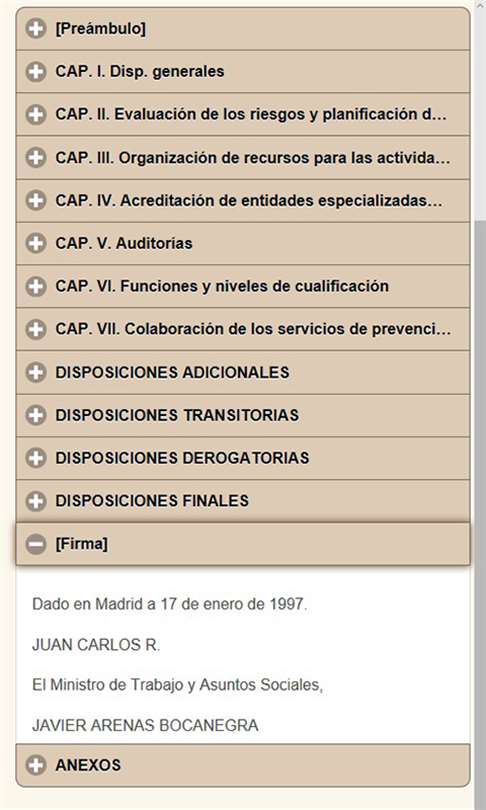Open DISPOSICIONES TRANSITORIAS section
Image resolution: width=486 pixels, height=810 pixels.
(243, 415)
